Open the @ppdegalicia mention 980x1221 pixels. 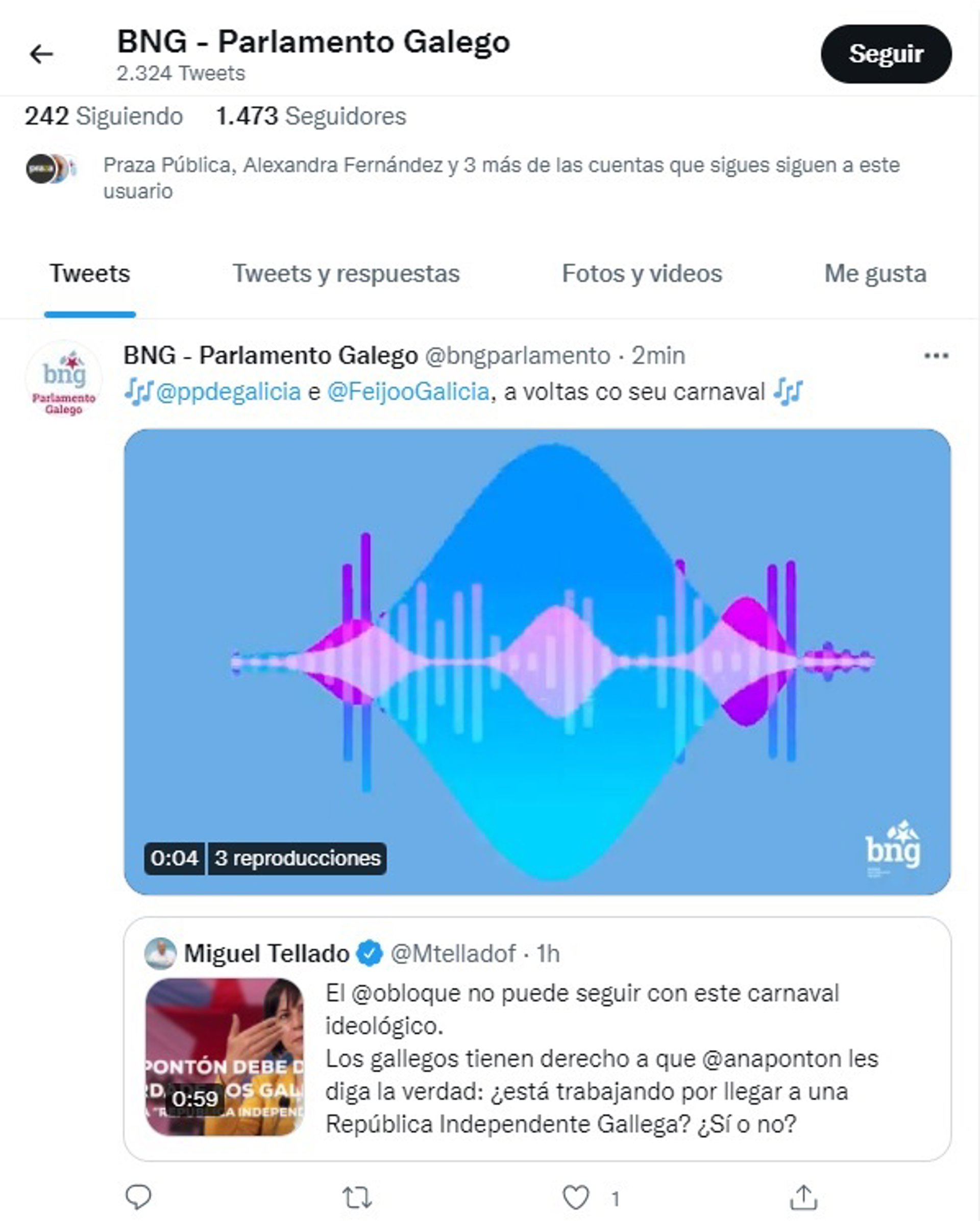pos(228,392)
